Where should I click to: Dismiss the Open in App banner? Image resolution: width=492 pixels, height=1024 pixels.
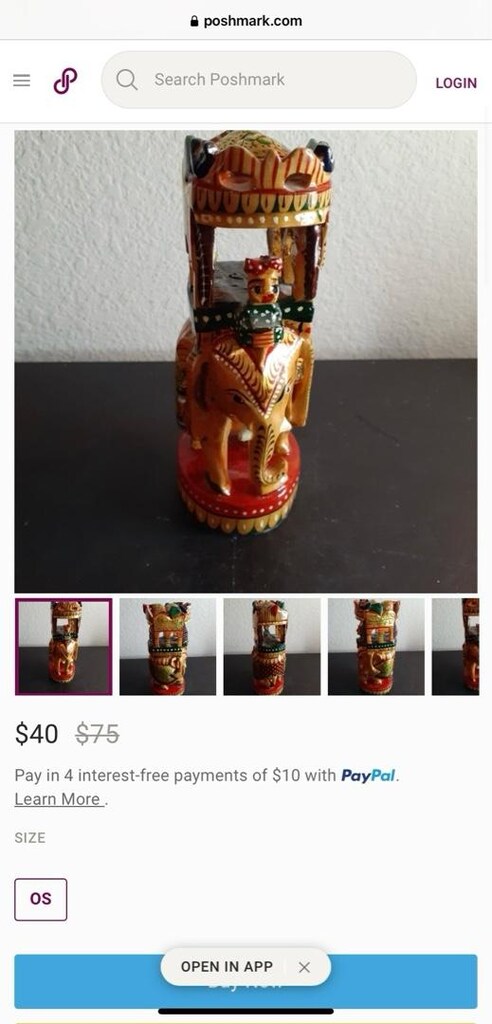[x=304, y=967]
